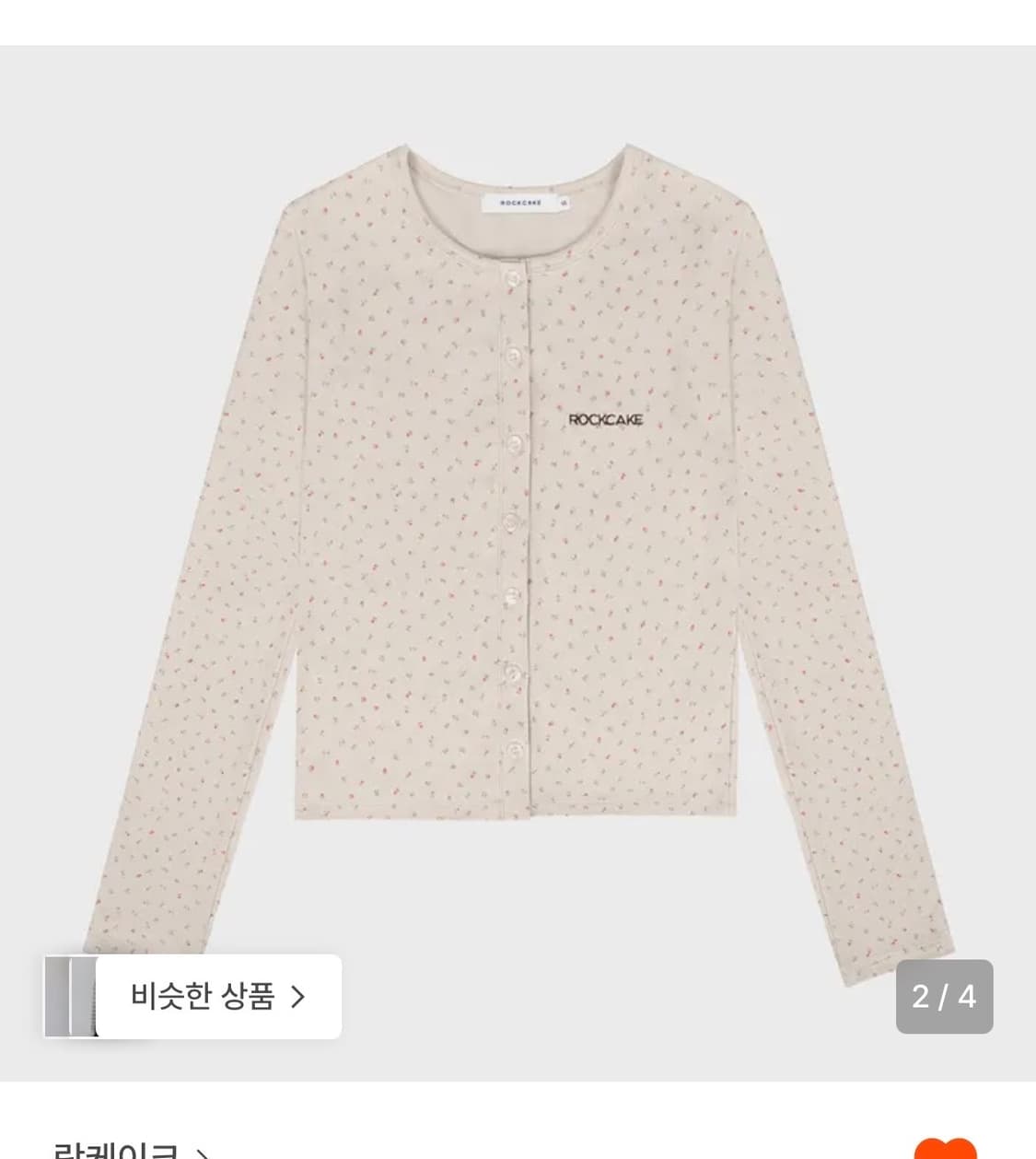The height and width of the screenshot is (1159, 1036).
Task: Click the white chip showing similar goods
Action: point(191,997)
